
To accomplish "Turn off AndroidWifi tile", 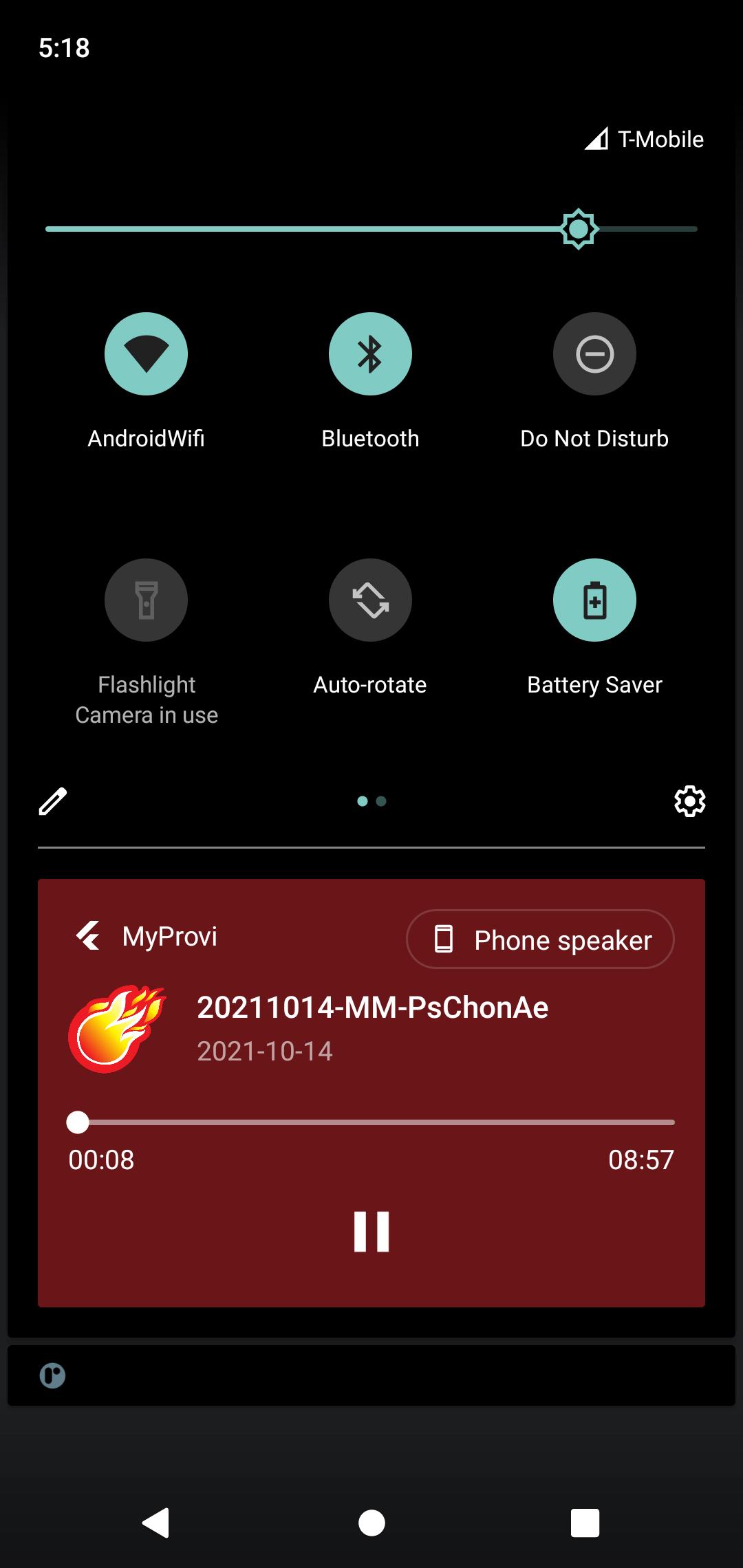I will [146, 354].
